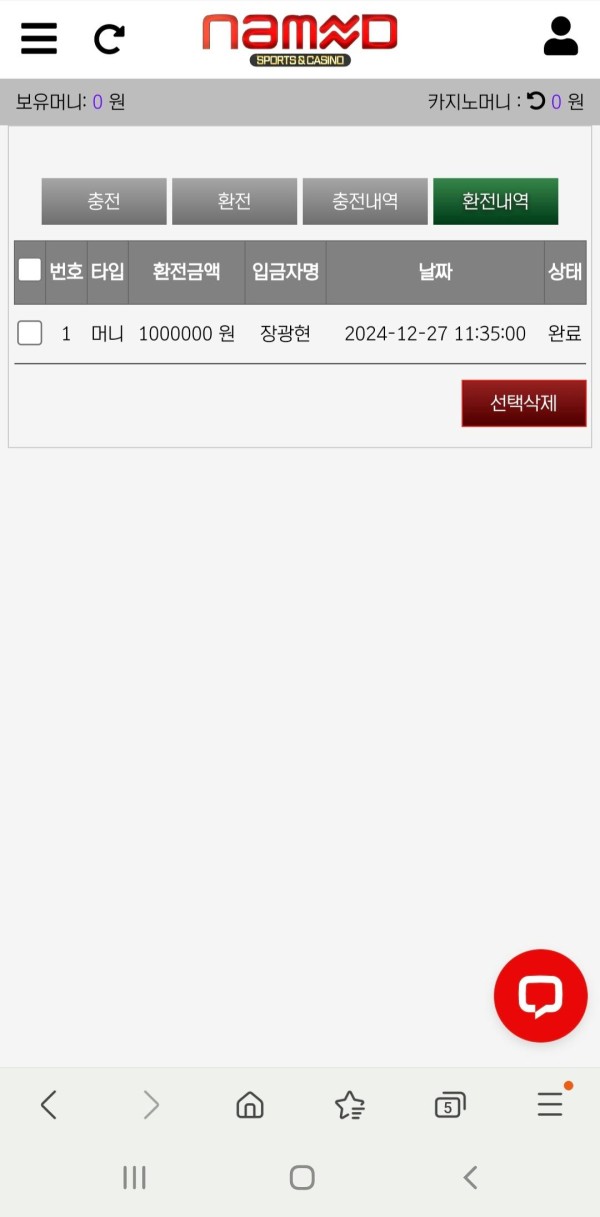Open the red live chat bubble
Viewport: 600px width, 1217px height.
[x=540, y=995]
